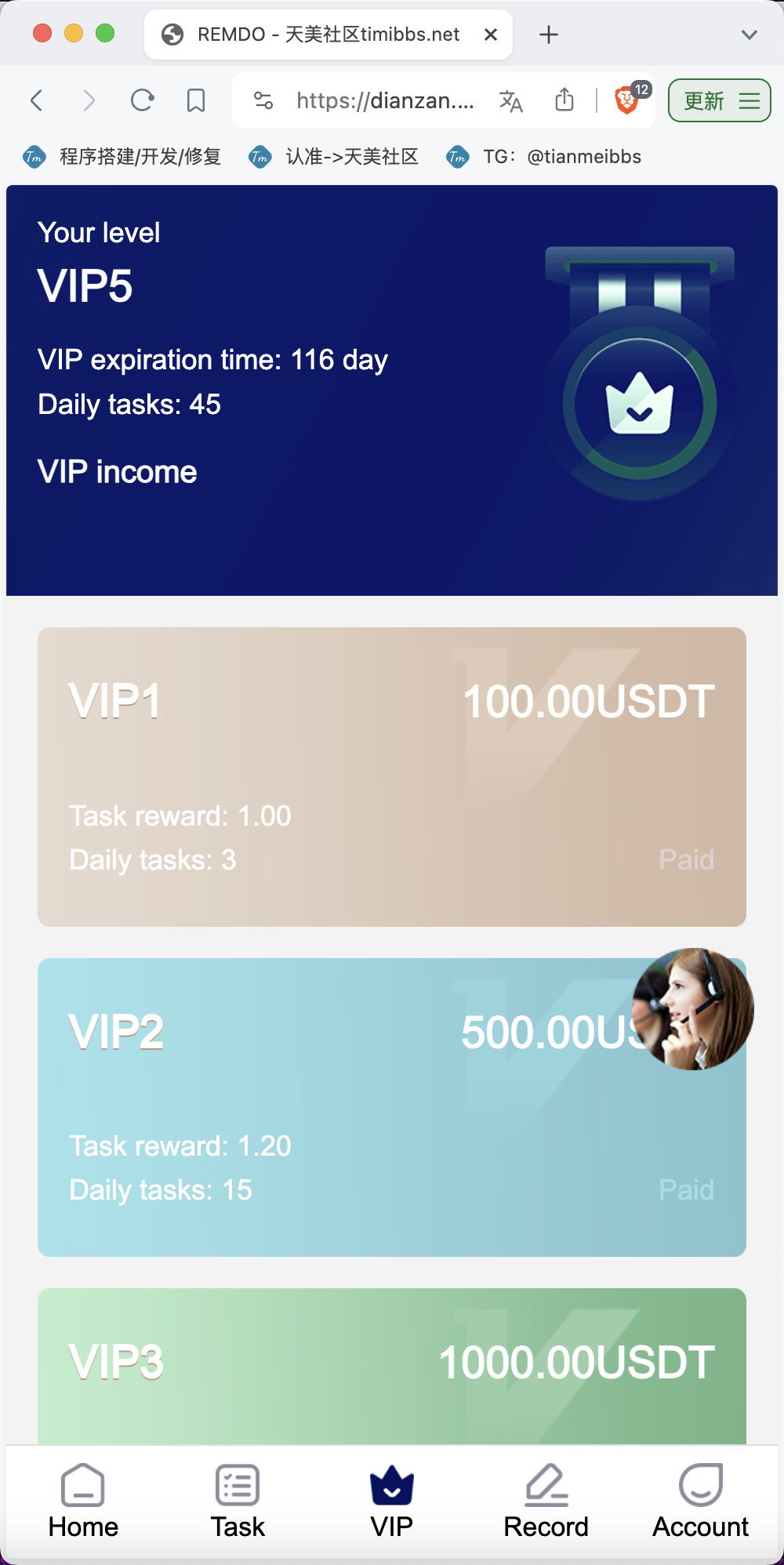Tap the URL address field
The height and width of the screenshot is (1565, 784).
[x=385, y=100]
